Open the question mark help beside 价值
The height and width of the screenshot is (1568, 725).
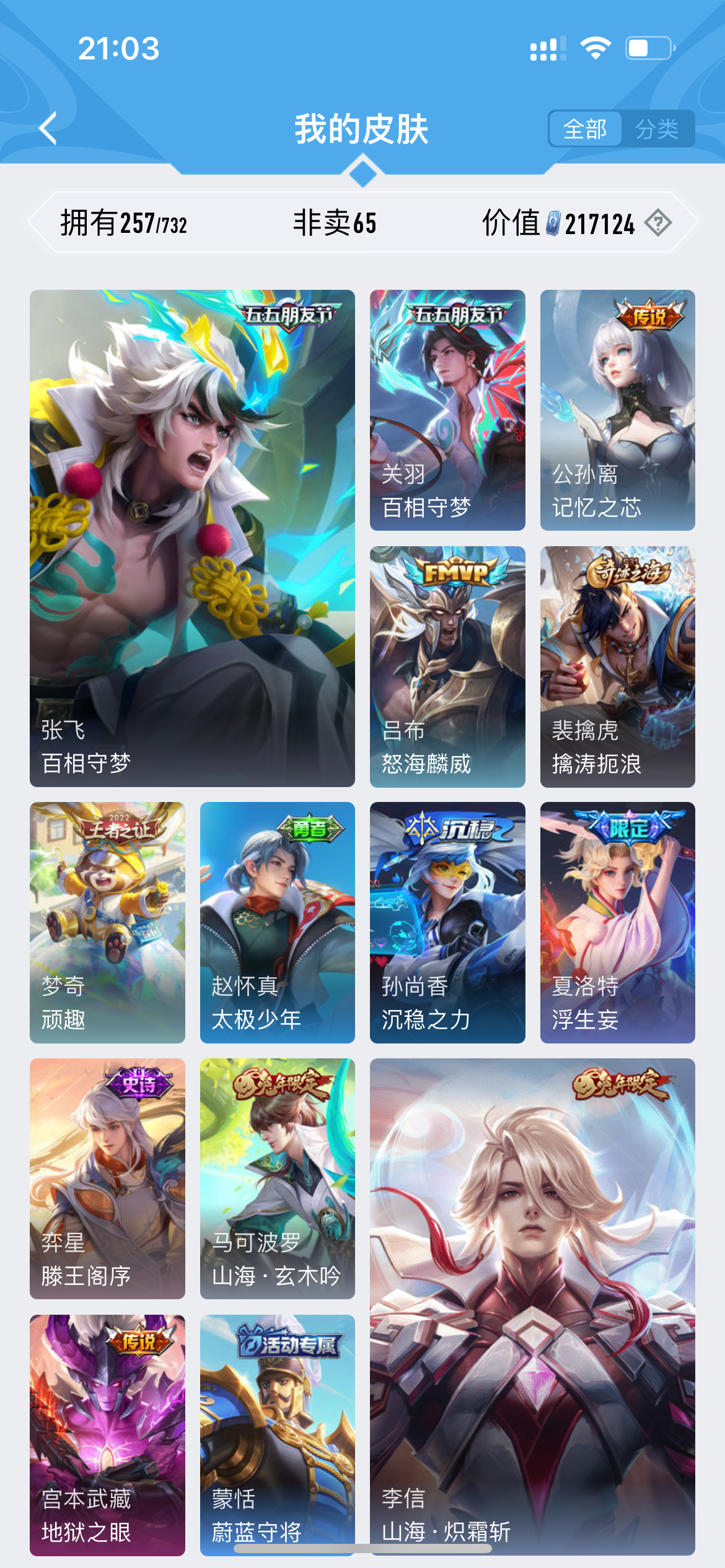coord(657,223)
